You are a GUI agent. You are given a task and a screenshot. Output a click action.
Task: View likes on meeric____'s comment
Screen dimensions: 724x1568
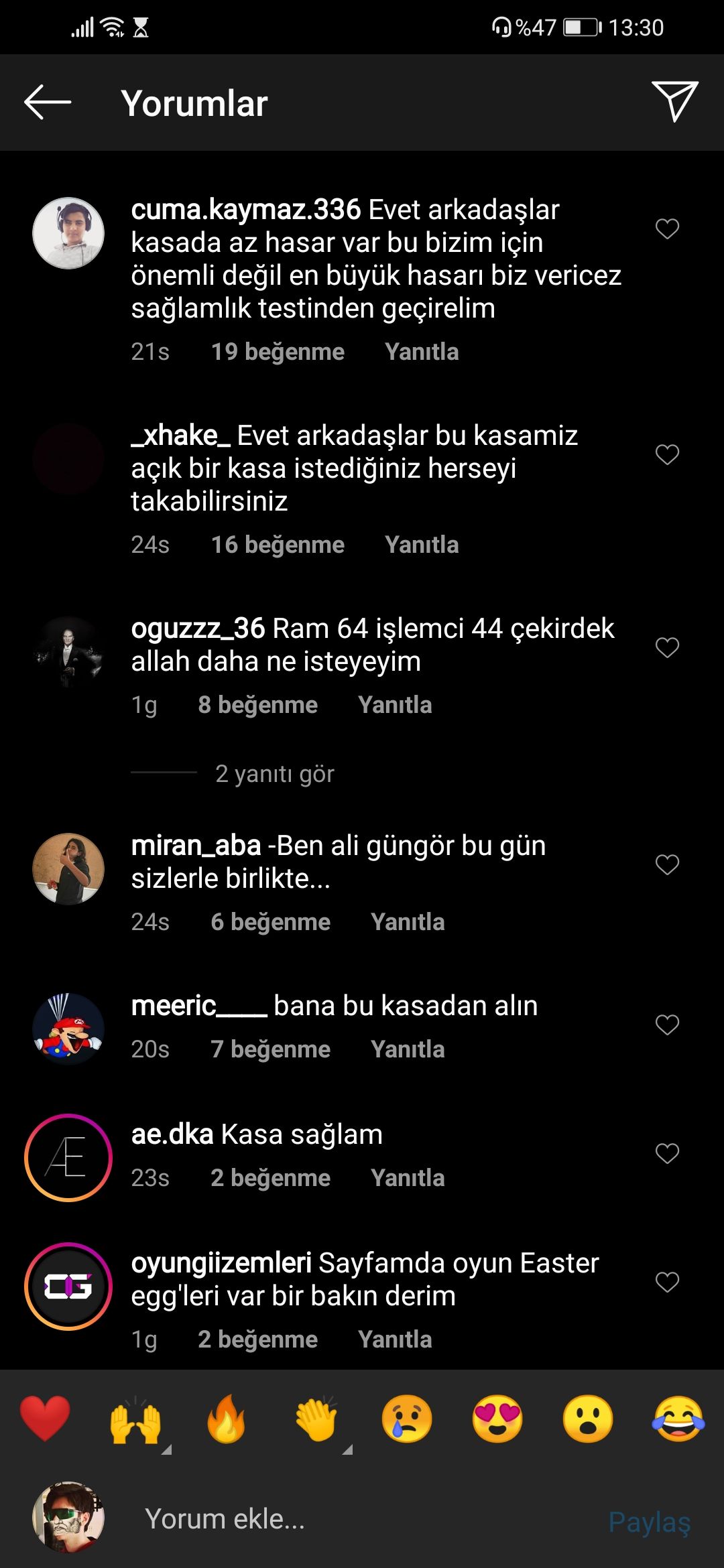coord(270,1049)
